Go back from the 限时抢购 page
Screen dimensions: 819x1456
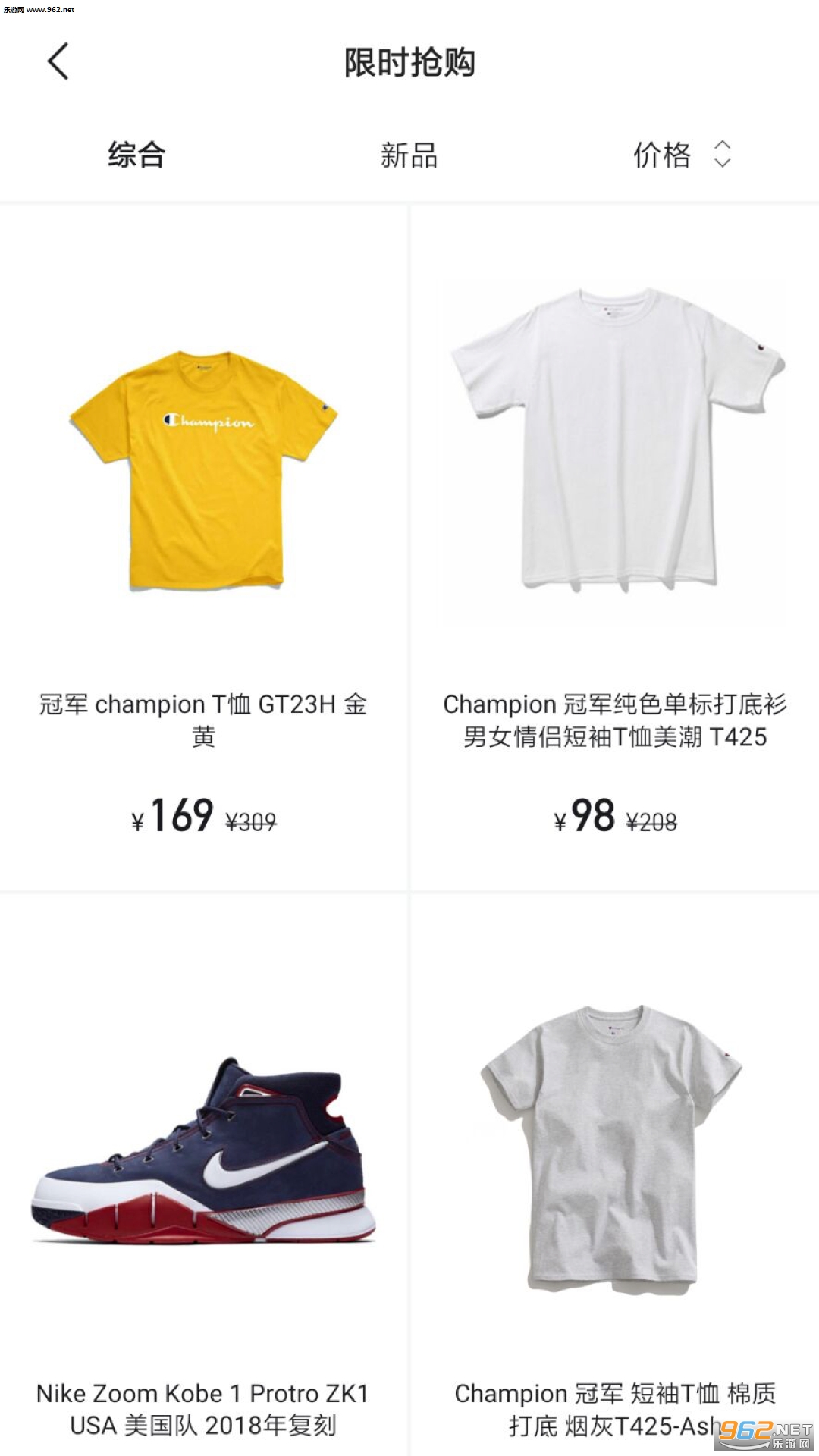(x=58, y=61)
